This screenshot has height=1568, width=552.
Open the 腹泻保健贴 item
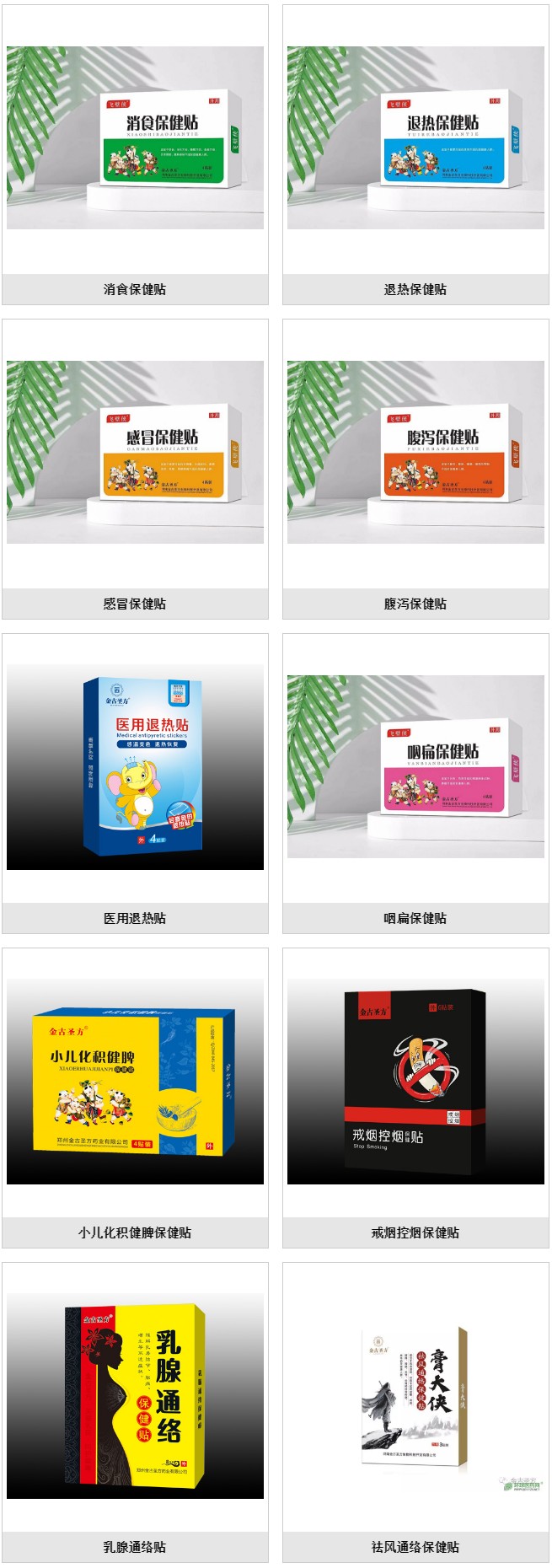tap(415, 453)
